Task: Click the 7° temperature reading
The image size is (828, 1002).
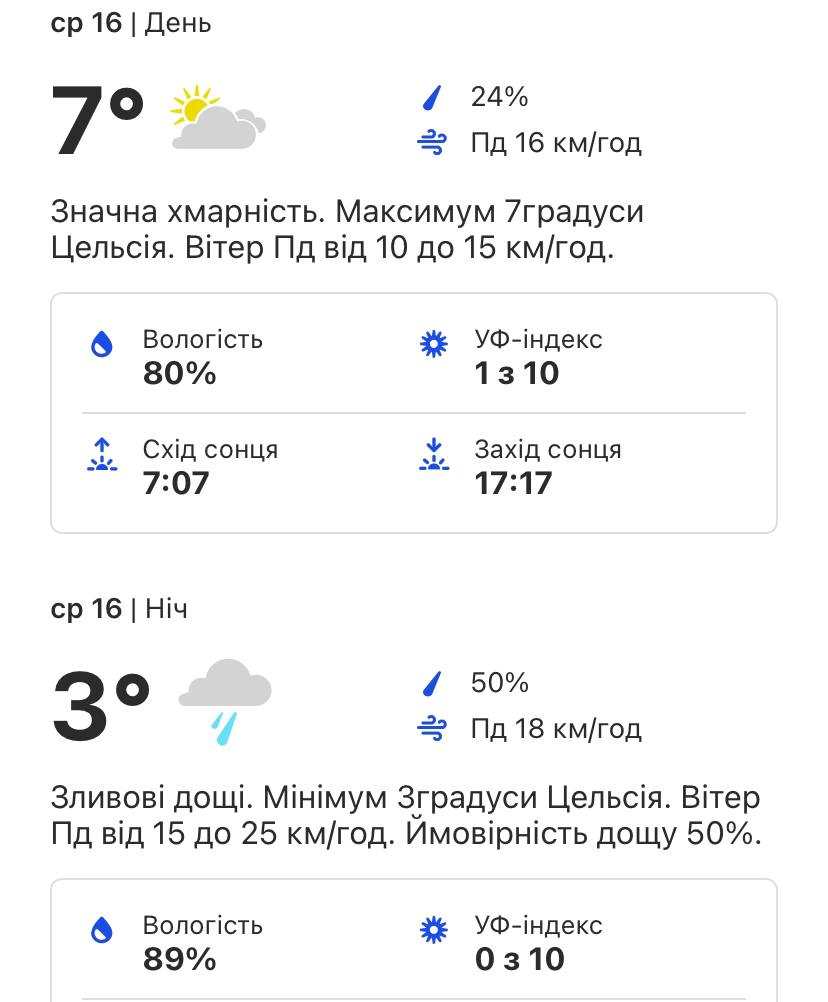Action: (x=97, y=118)
